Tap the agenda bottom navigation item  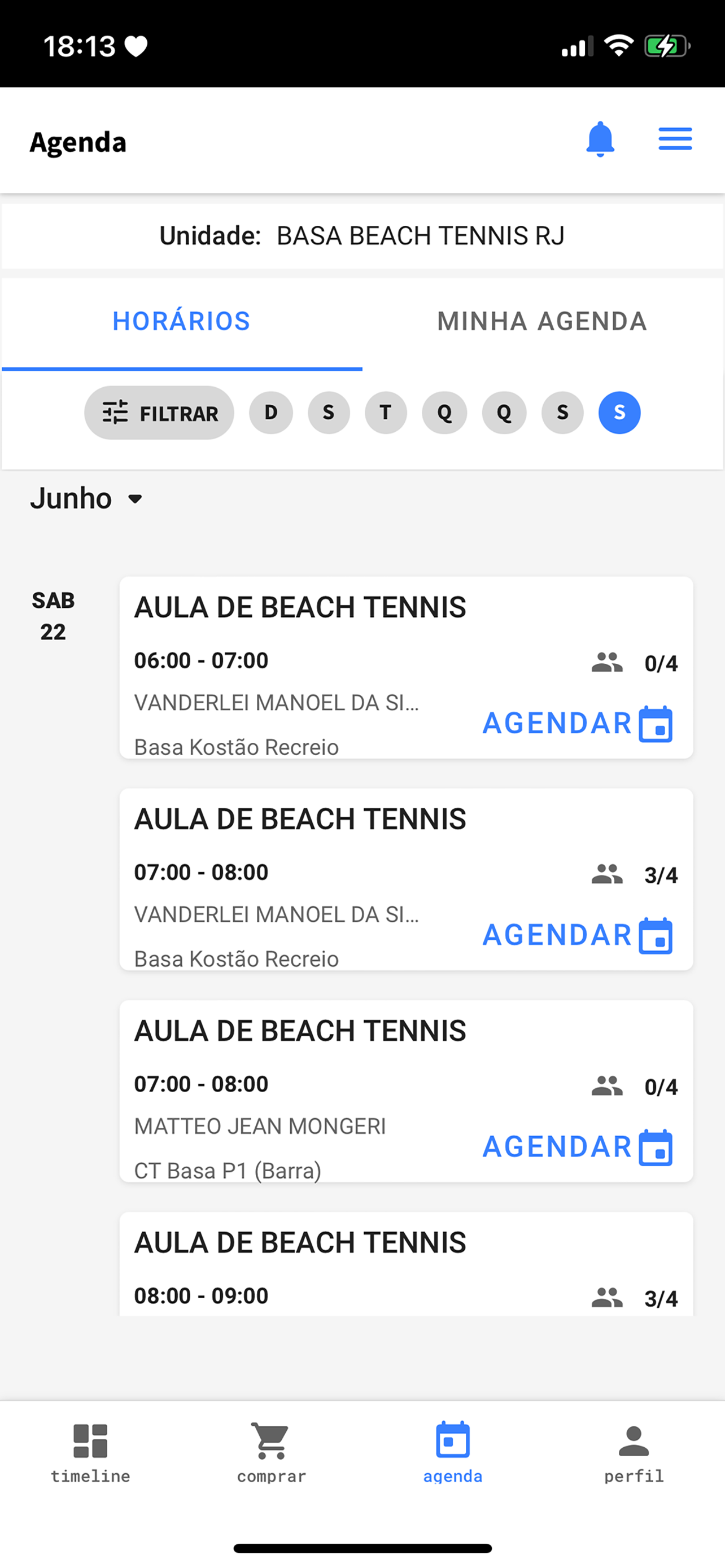[453, 1453]
